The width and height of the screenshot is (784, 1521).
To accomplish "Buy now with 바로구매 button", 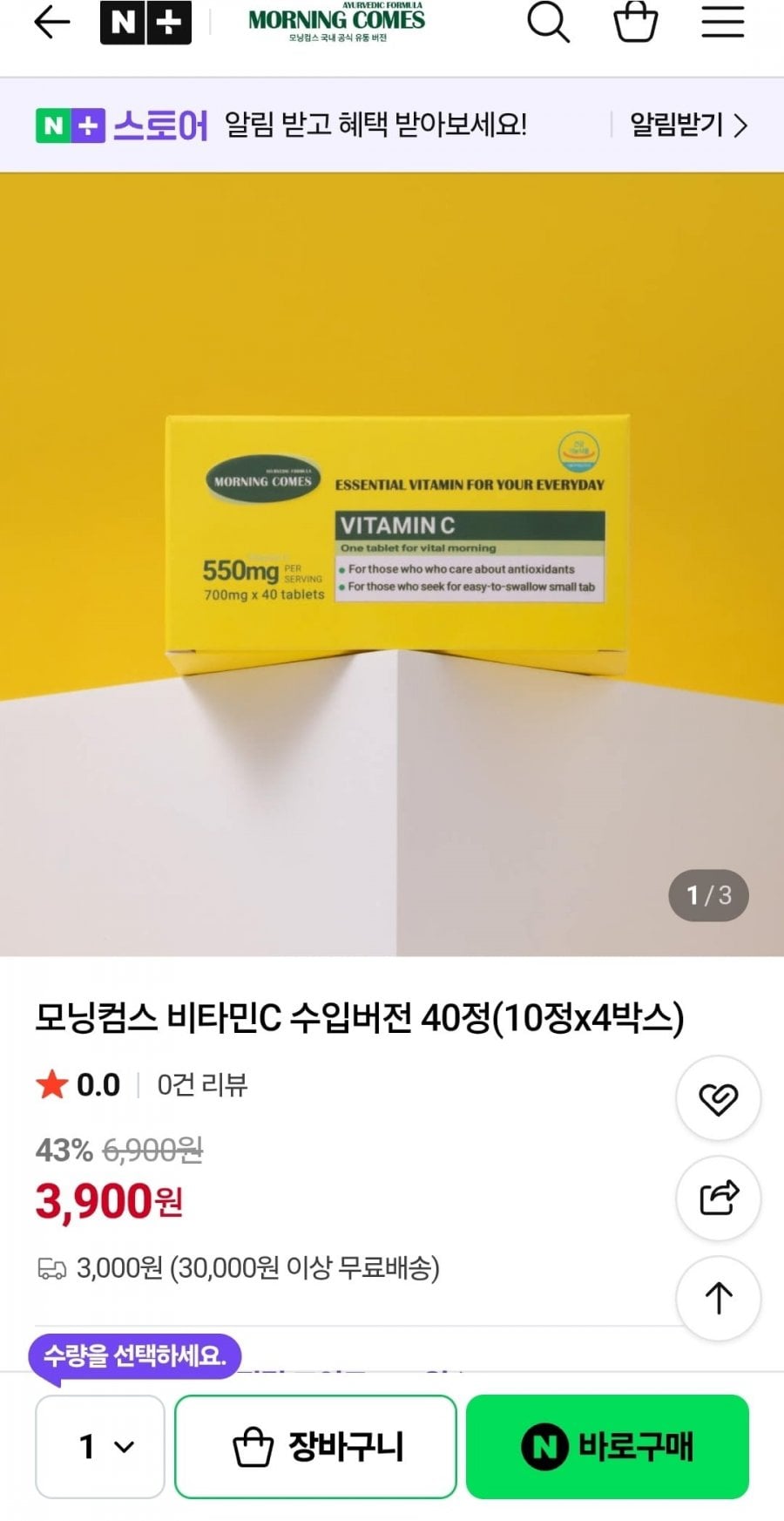I will pyautogui.click(x=607, y=1447).
